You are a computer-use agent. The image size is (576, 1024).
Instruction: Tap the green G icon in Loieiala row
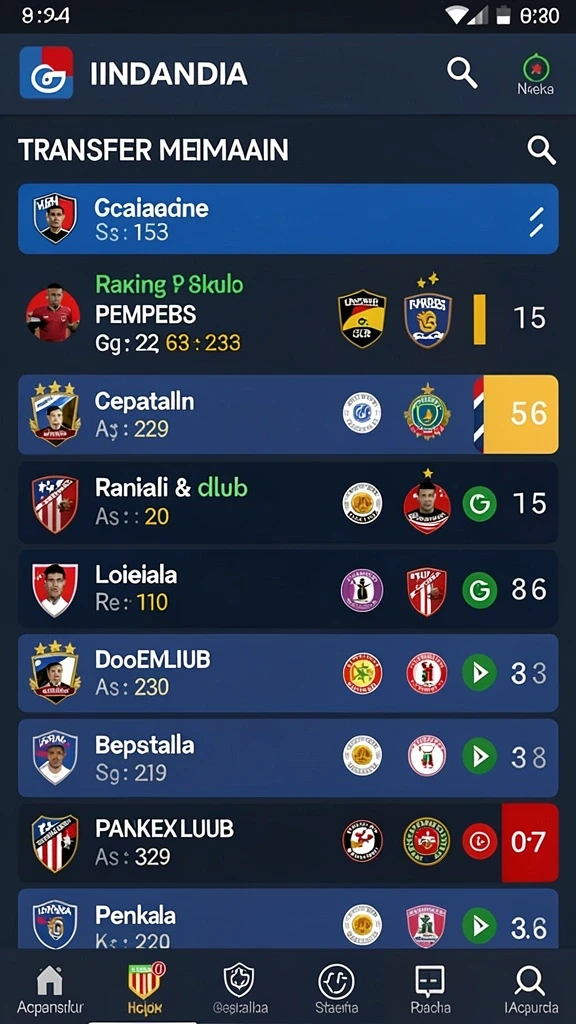click(x=479, y=590)
